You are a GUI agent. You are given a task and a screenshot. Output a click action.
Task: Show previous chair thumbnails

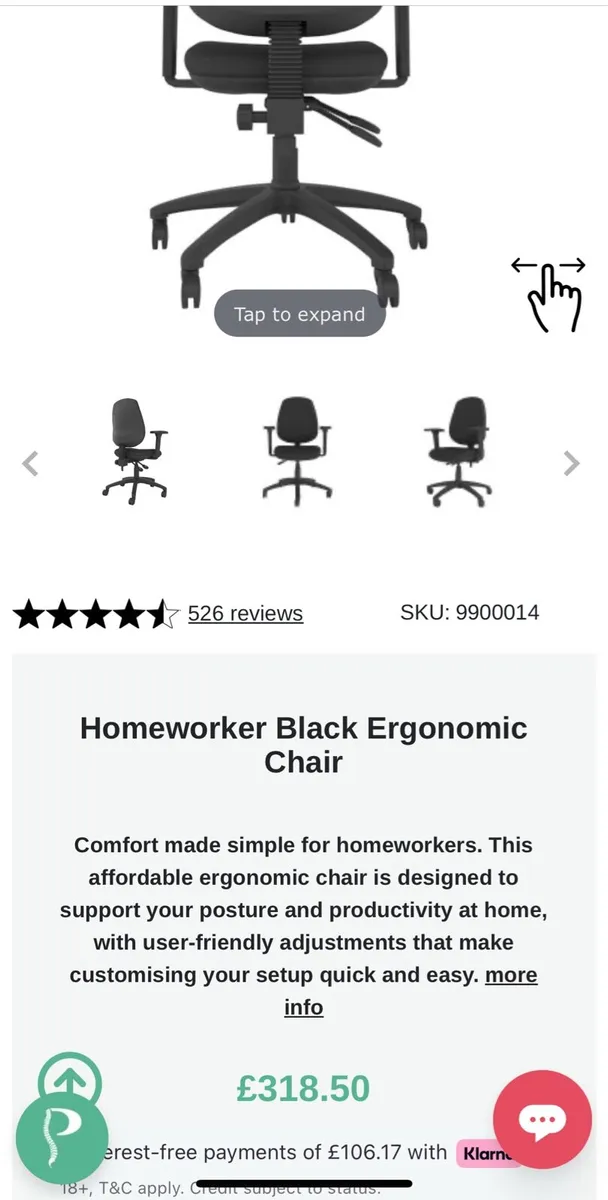31,463
